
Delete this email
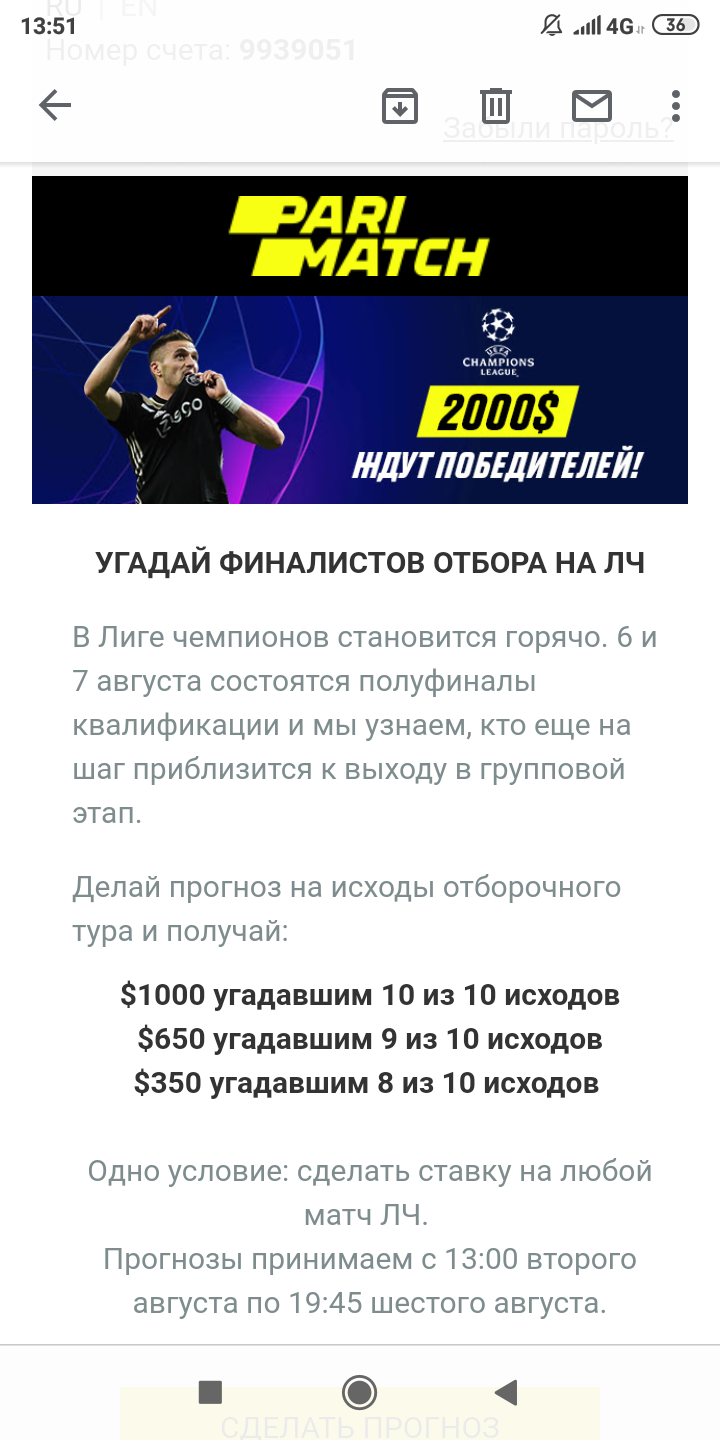495,105
